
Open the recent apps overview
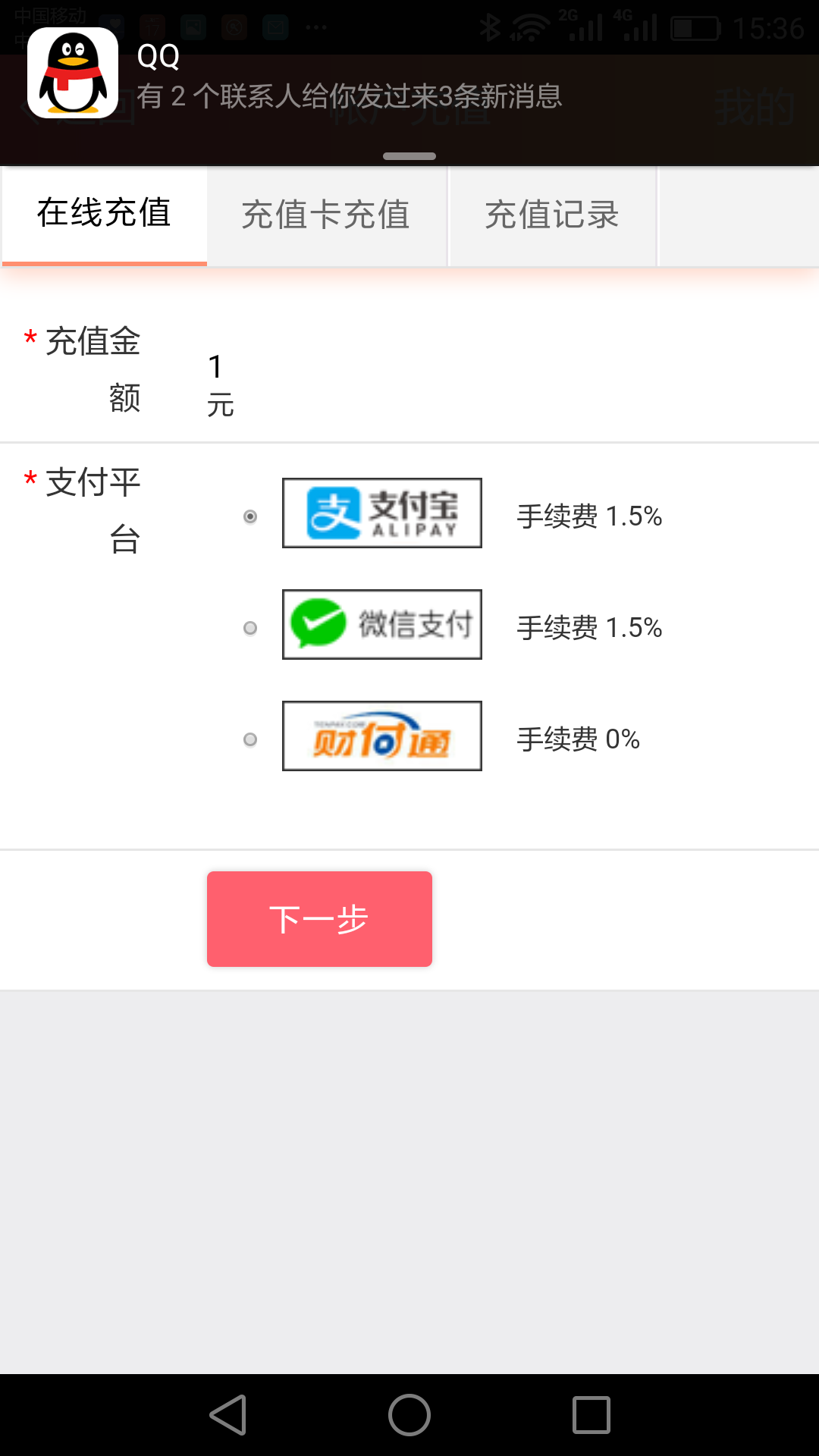pyautogui.click(x=591, y=1415)
